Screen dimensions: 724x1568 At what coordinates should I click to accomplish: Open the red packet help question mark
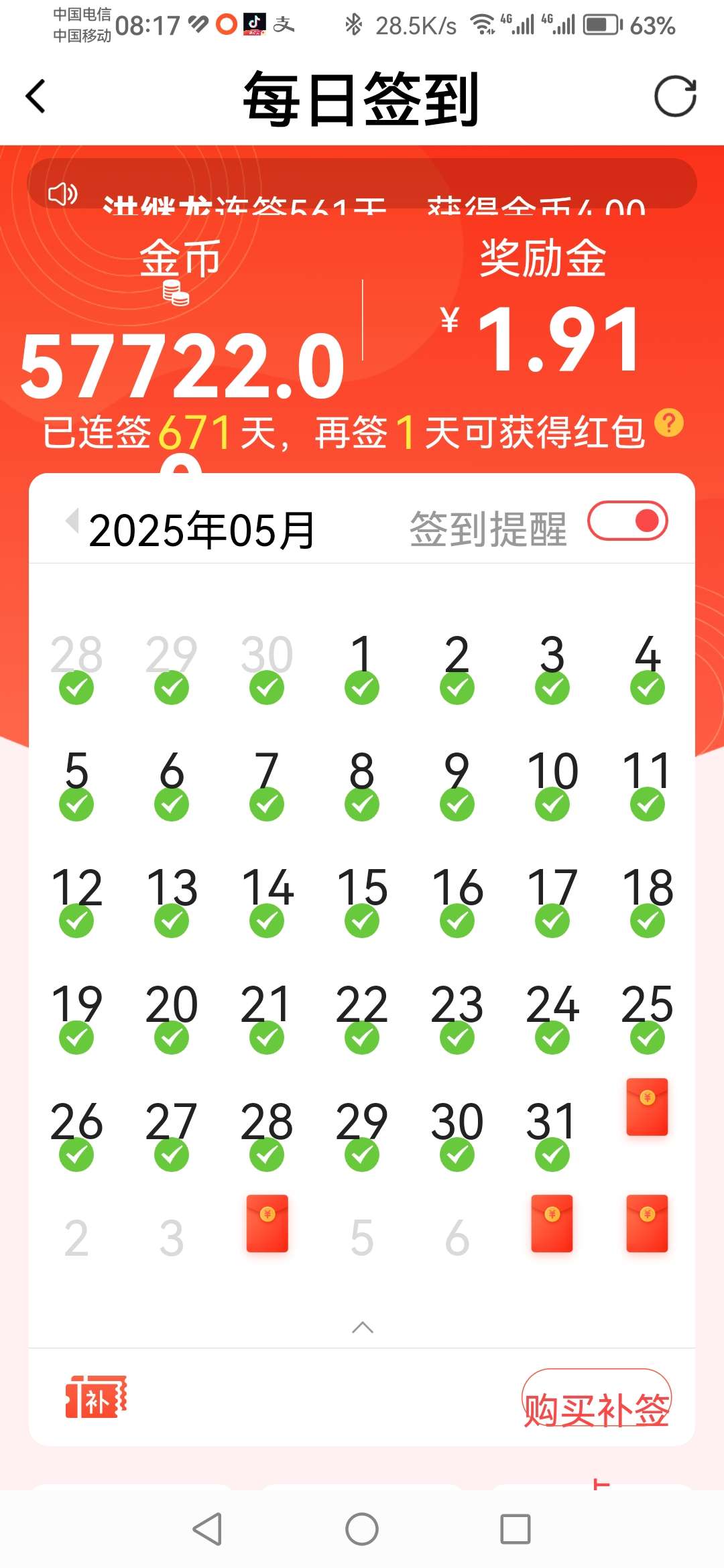[668, 423]
